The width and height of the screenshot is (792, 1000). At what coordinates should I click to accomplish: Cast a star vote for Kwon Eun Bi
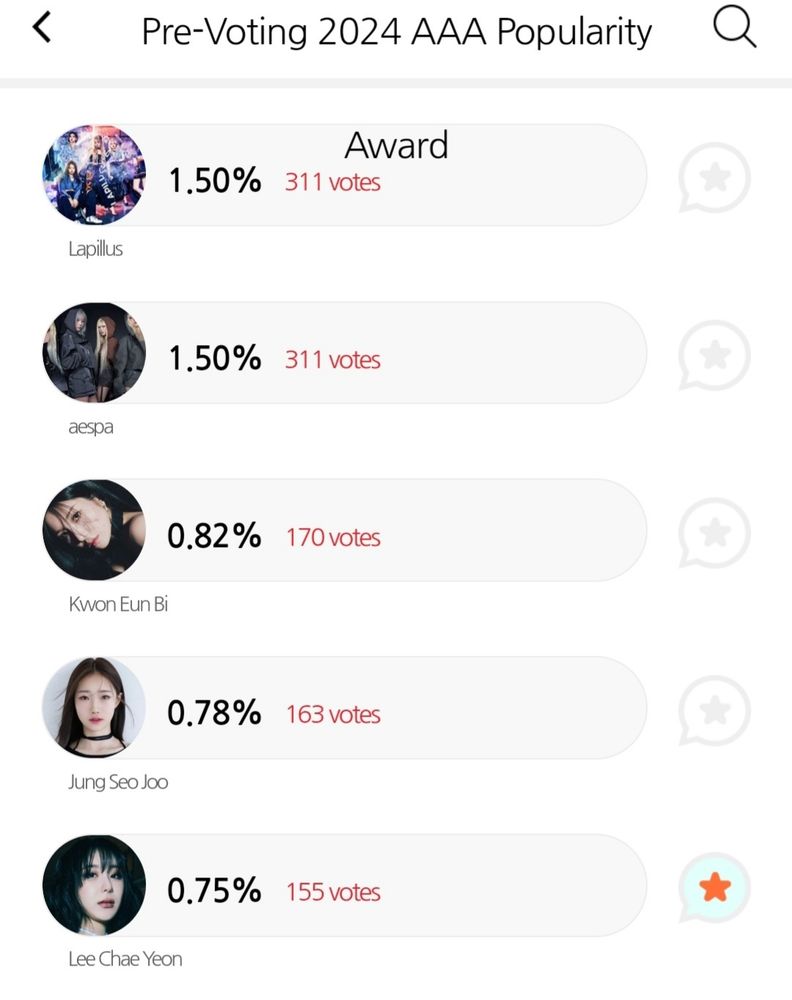(x=714, y=534)
